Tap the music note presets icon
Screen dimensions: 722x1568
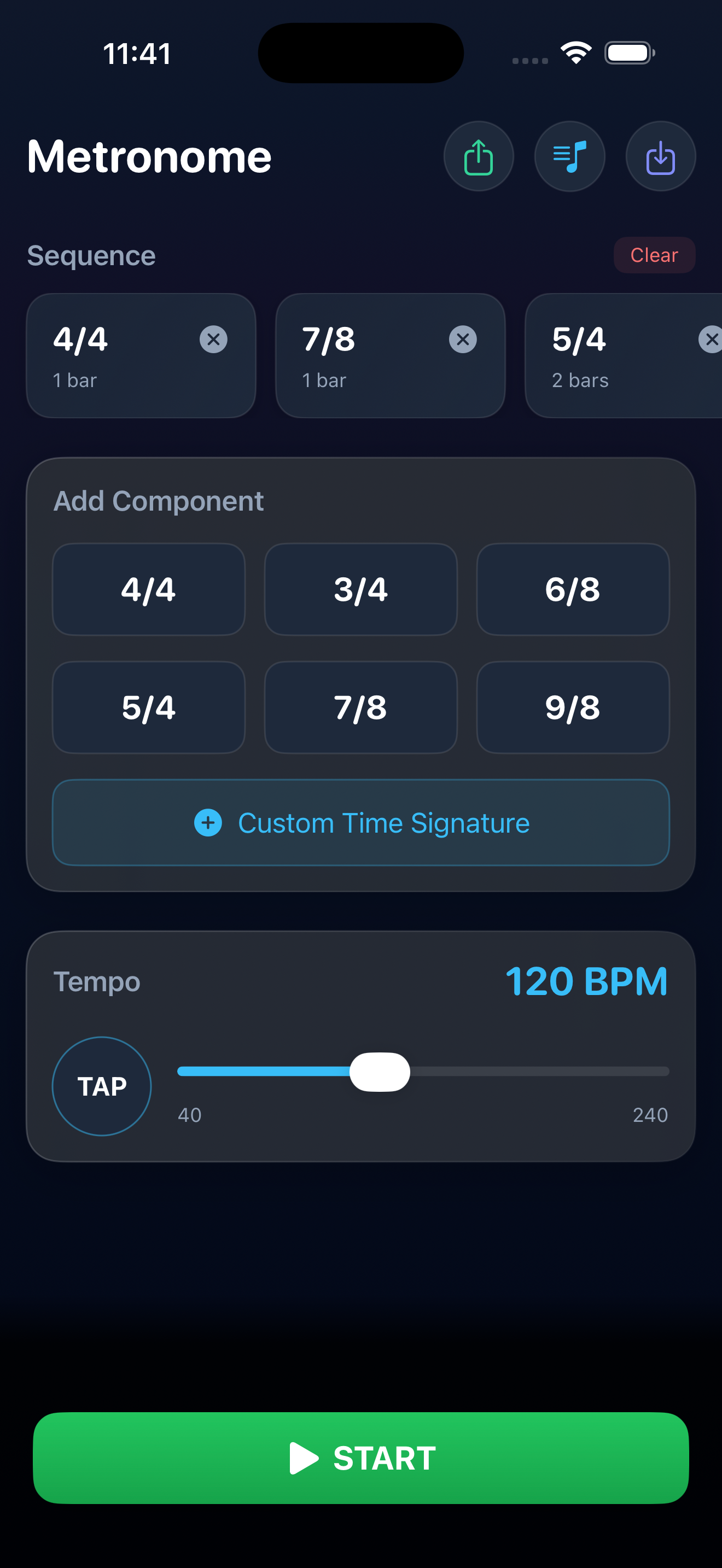pyautogui.click(x=570, y=156)
